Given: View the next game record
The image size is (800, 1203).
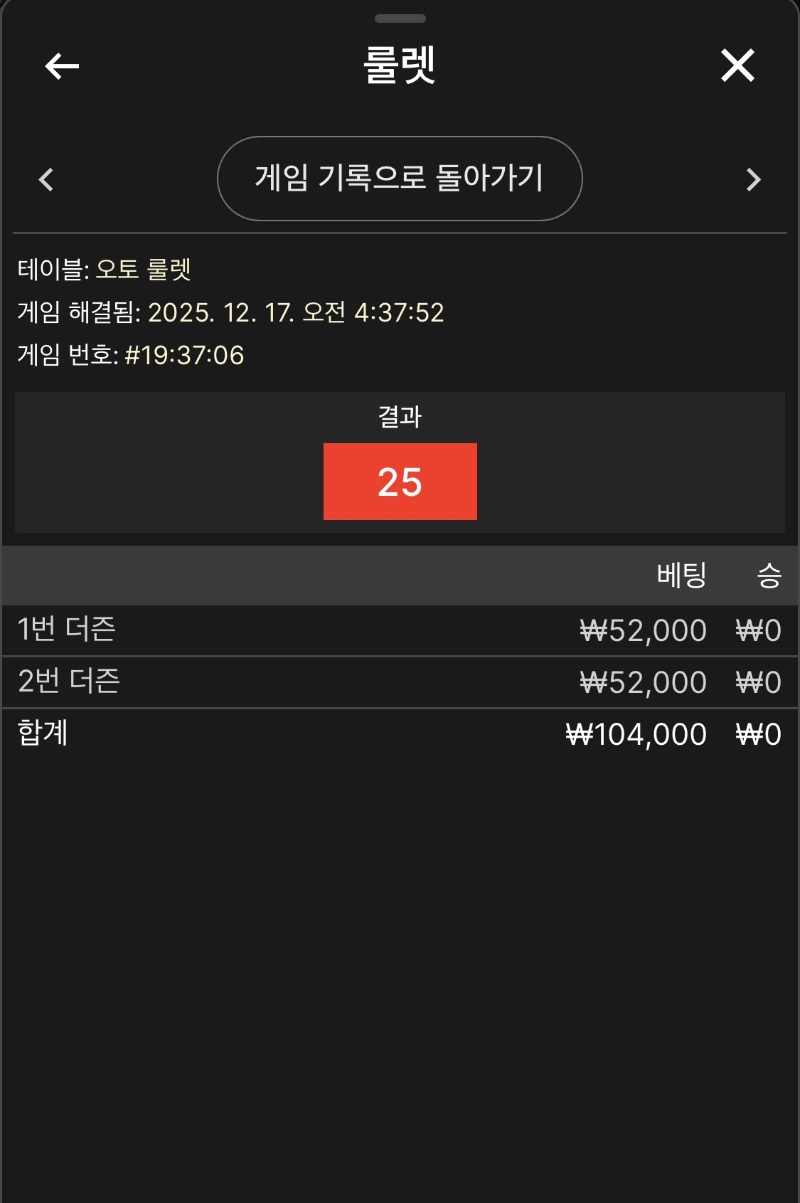Looking at the screenshot, I should (x=753, y=180).
